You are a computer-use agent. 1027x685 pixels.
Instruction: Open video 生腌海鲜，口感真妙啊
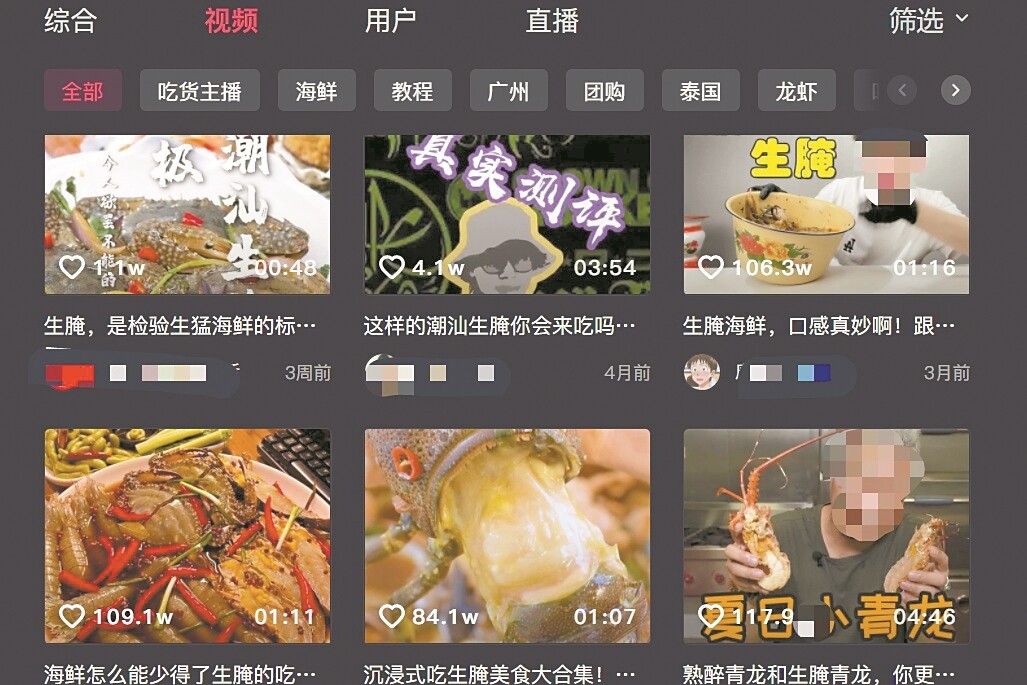point(826,214)
